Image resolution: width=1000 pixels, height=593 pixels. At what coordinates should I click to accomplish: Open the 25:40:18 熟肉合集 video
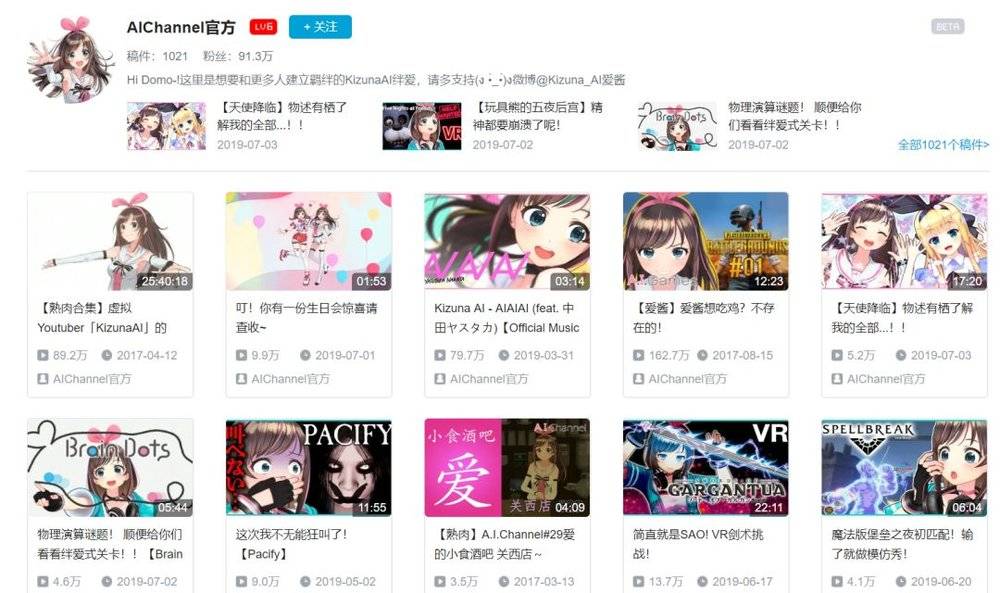[110, 243]
